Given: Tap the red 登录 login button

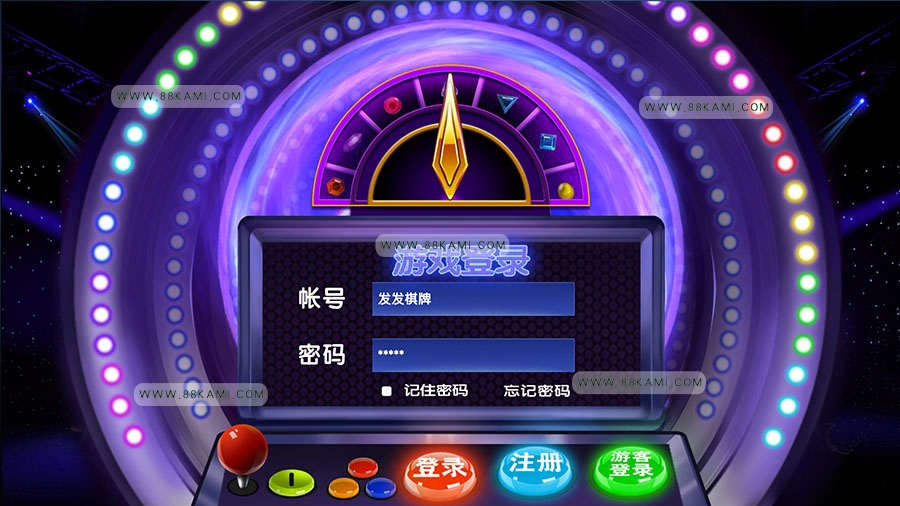Looking at the screenshot, I should coord(440,468).
